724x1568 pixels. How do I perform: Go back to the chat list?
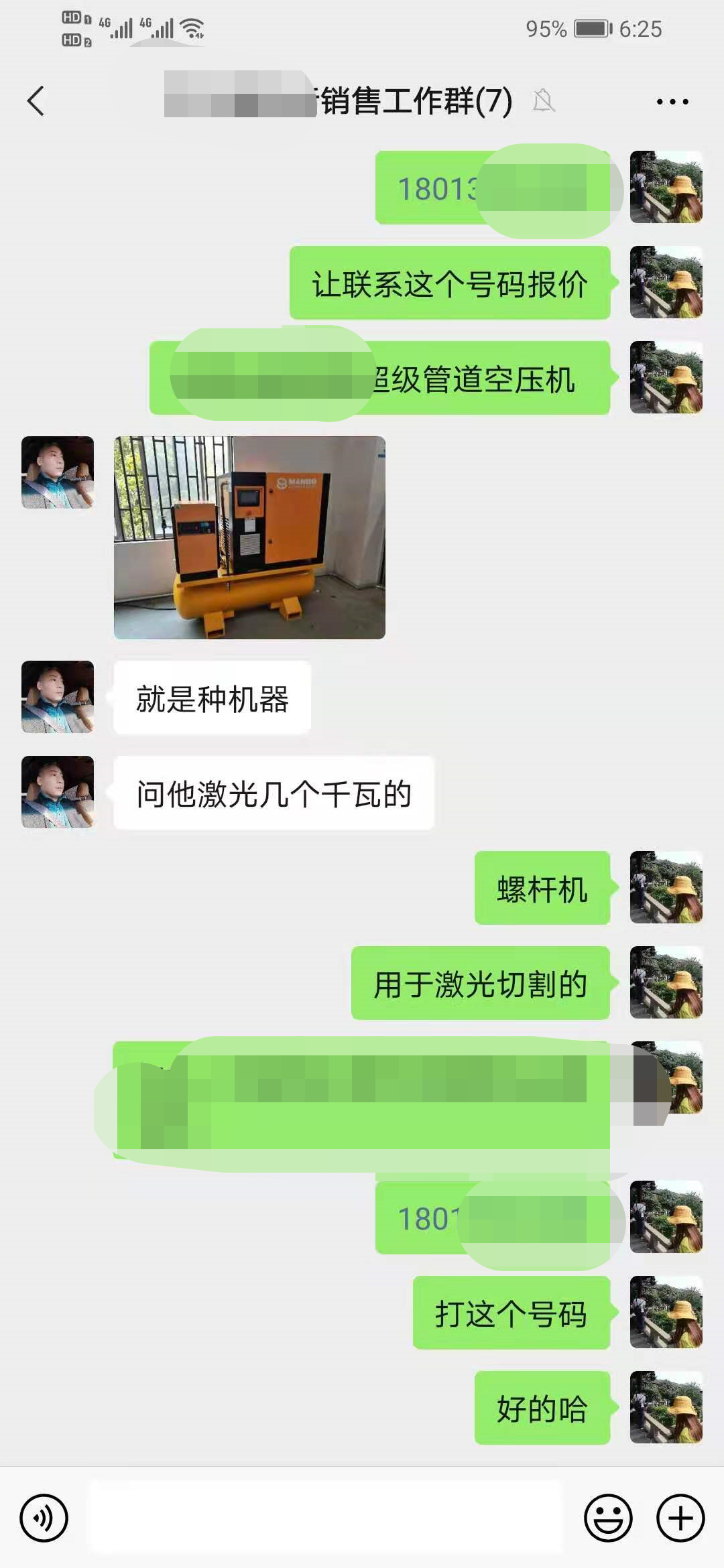(x=36, y=101)
